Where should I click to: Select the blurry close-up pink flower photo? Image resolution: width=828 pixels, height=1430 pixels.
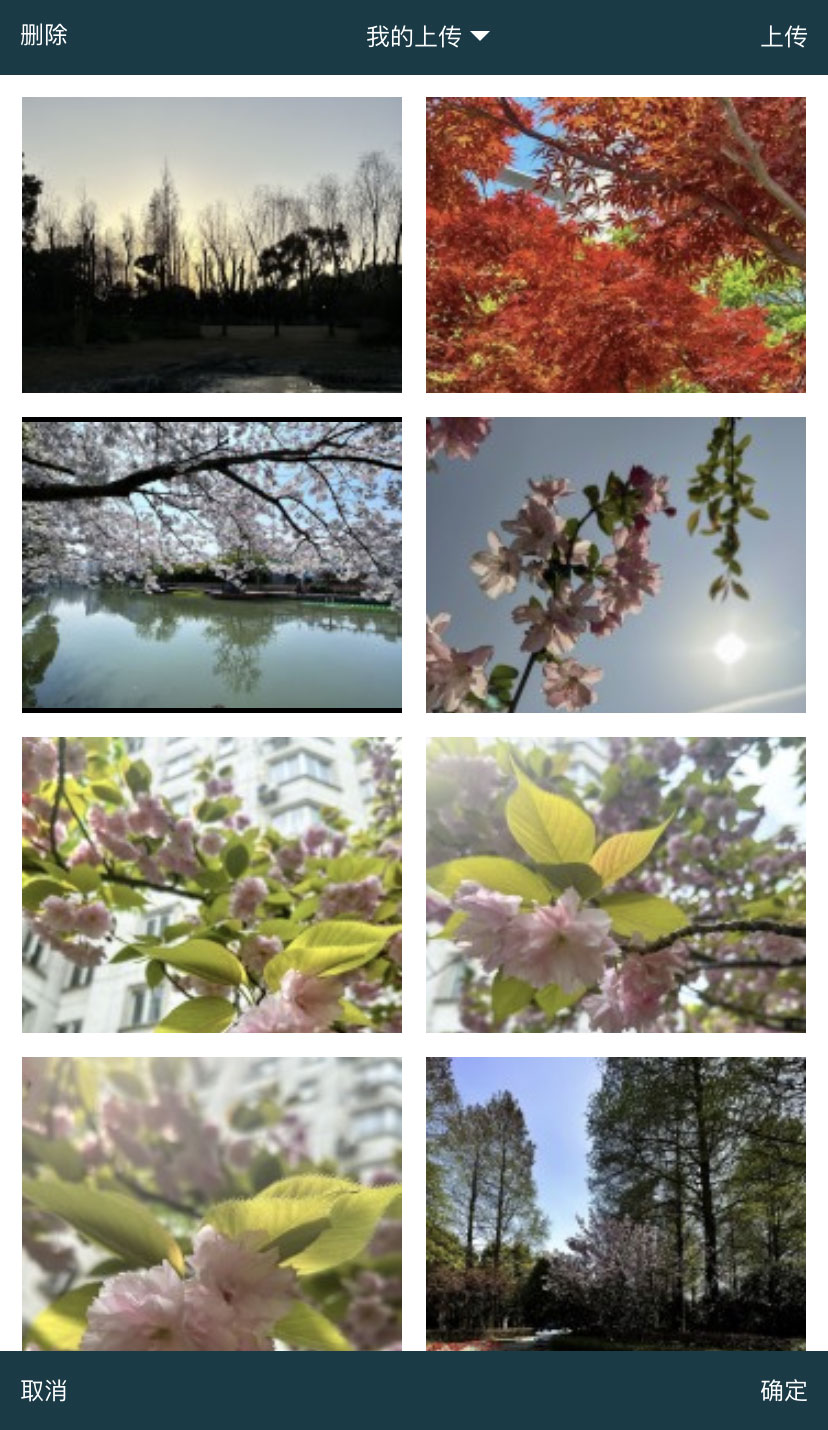[212, 1204]
